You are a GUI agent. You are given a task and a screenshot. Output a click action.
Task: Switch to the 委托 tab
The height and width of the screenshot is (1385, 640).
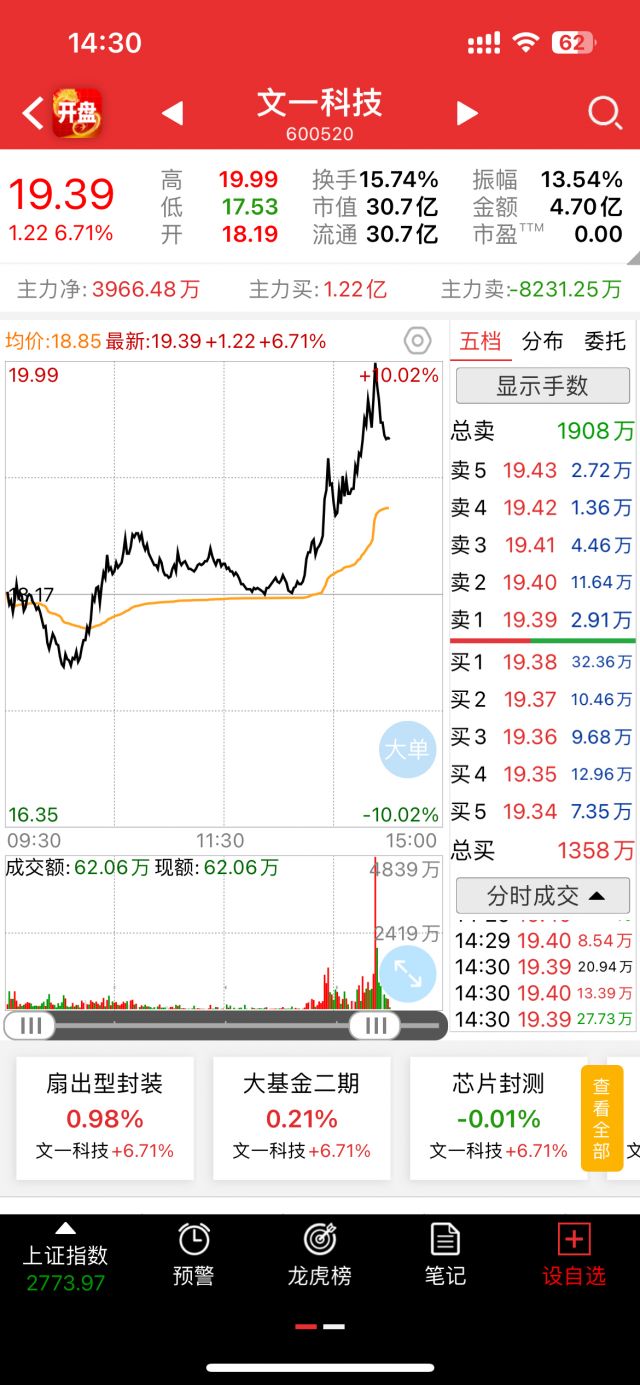point(605,341)
